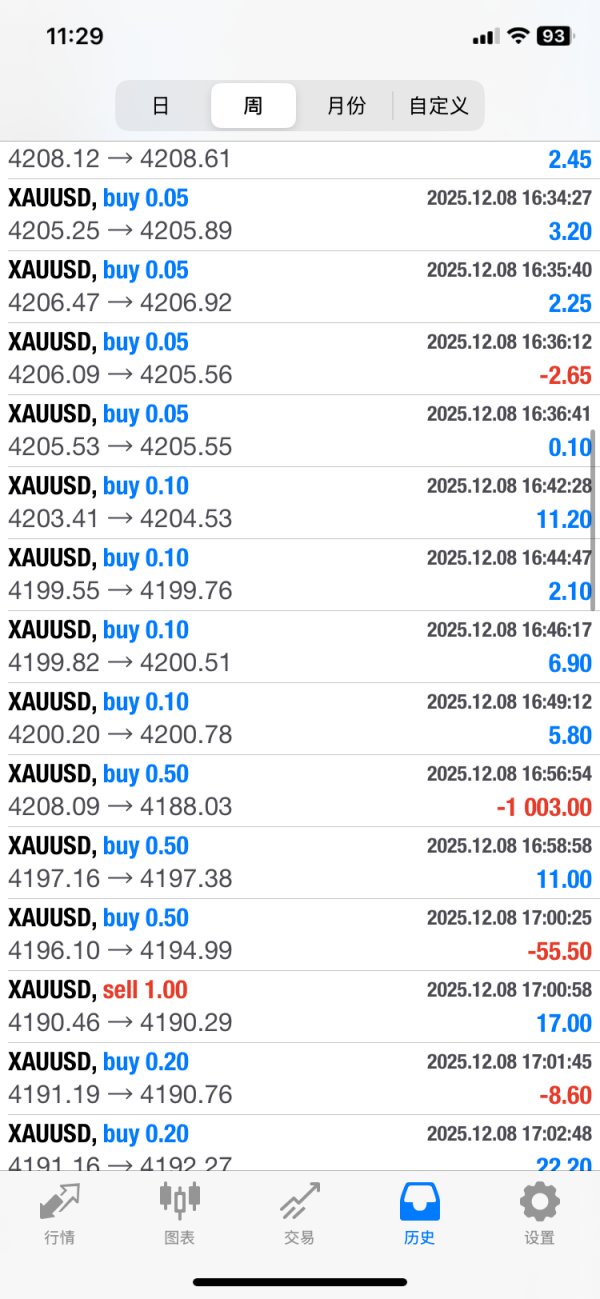Image resolution: width=600 pixels, height=1299 pixels.
Task: Expand the trade with -2.65 result
Action: 300,358
